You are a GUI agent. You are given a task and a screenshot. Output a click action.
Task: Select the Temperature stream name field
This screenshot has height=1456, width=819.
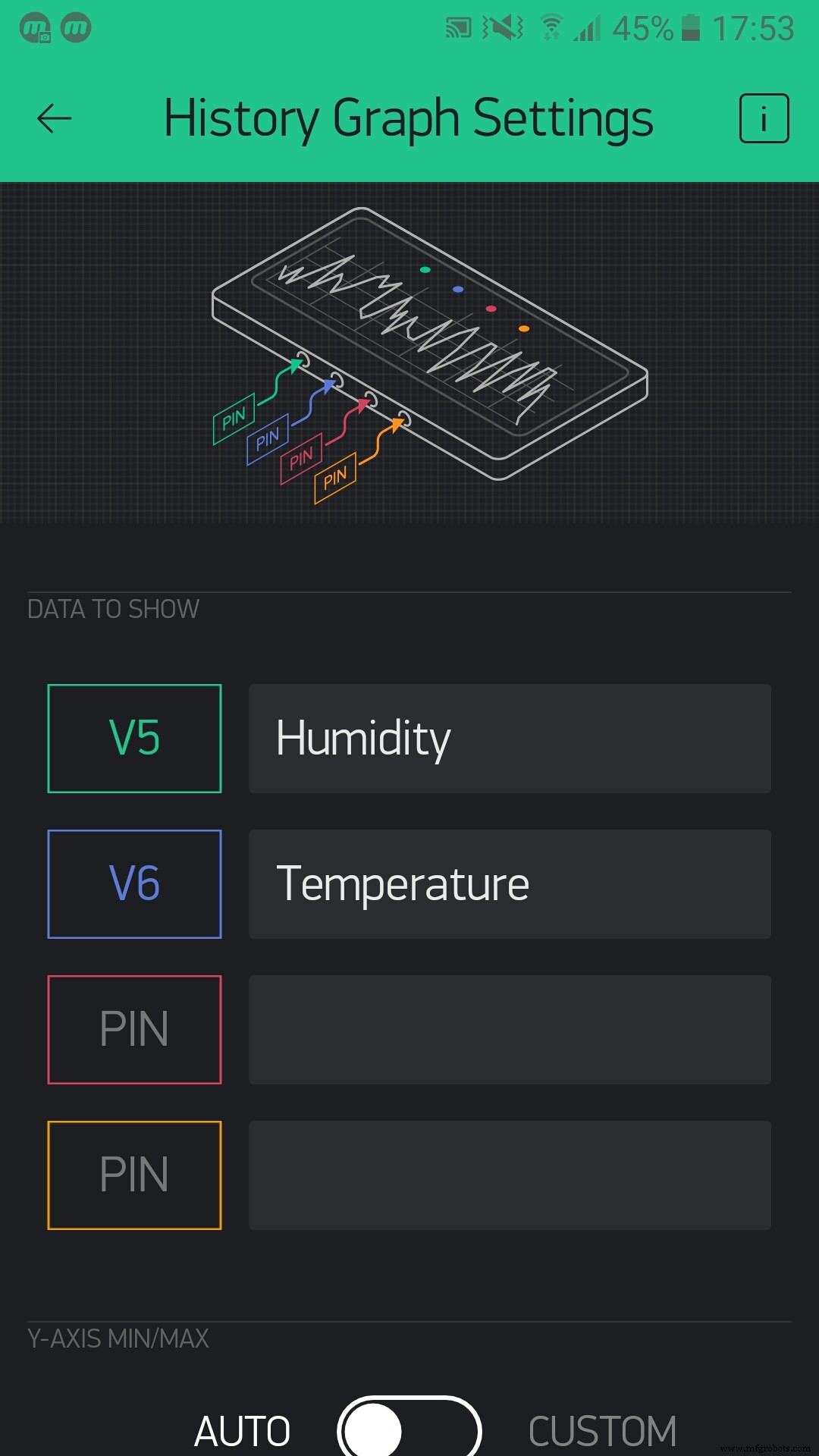[x=508, y=883]
